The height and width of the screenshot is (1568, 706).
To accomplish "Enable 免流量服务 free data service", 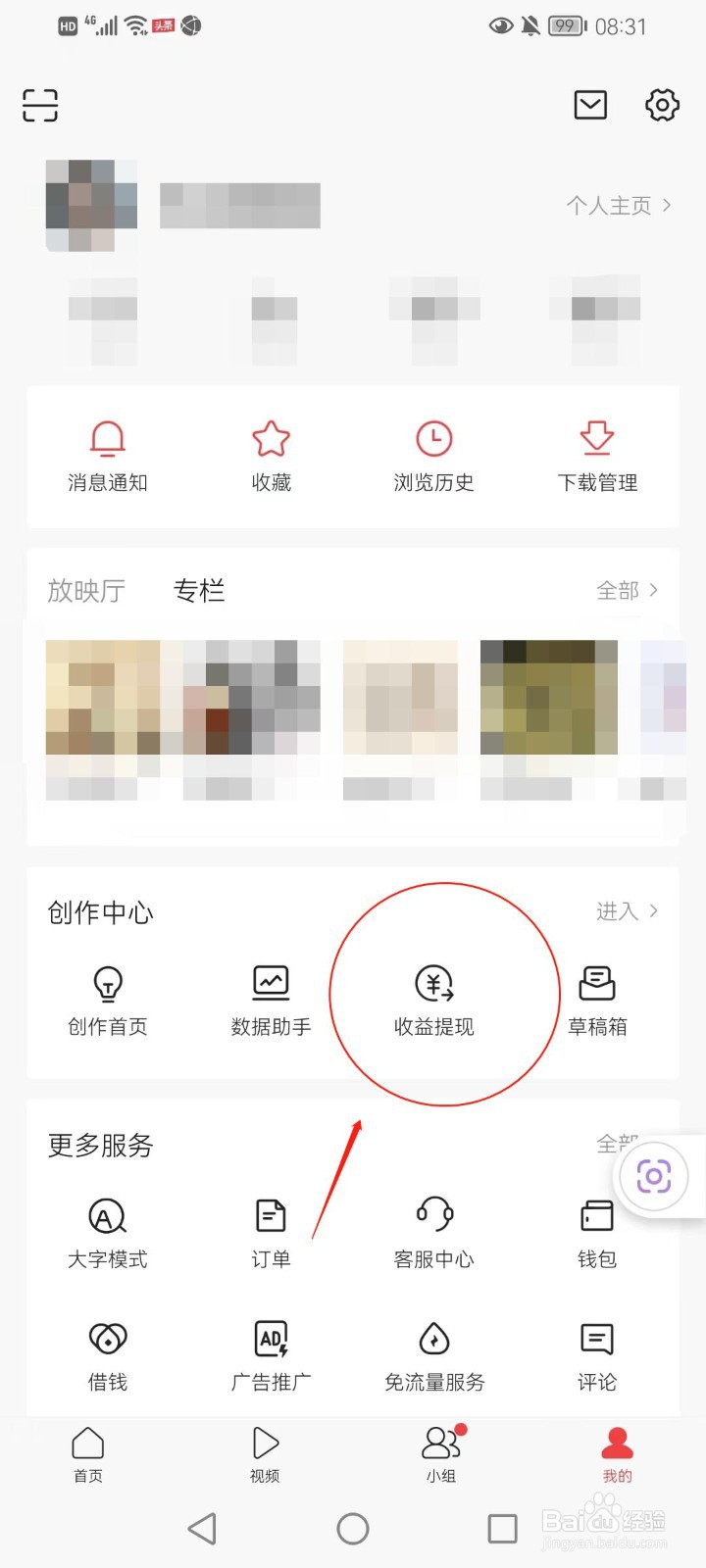I will coord(433,1357).
